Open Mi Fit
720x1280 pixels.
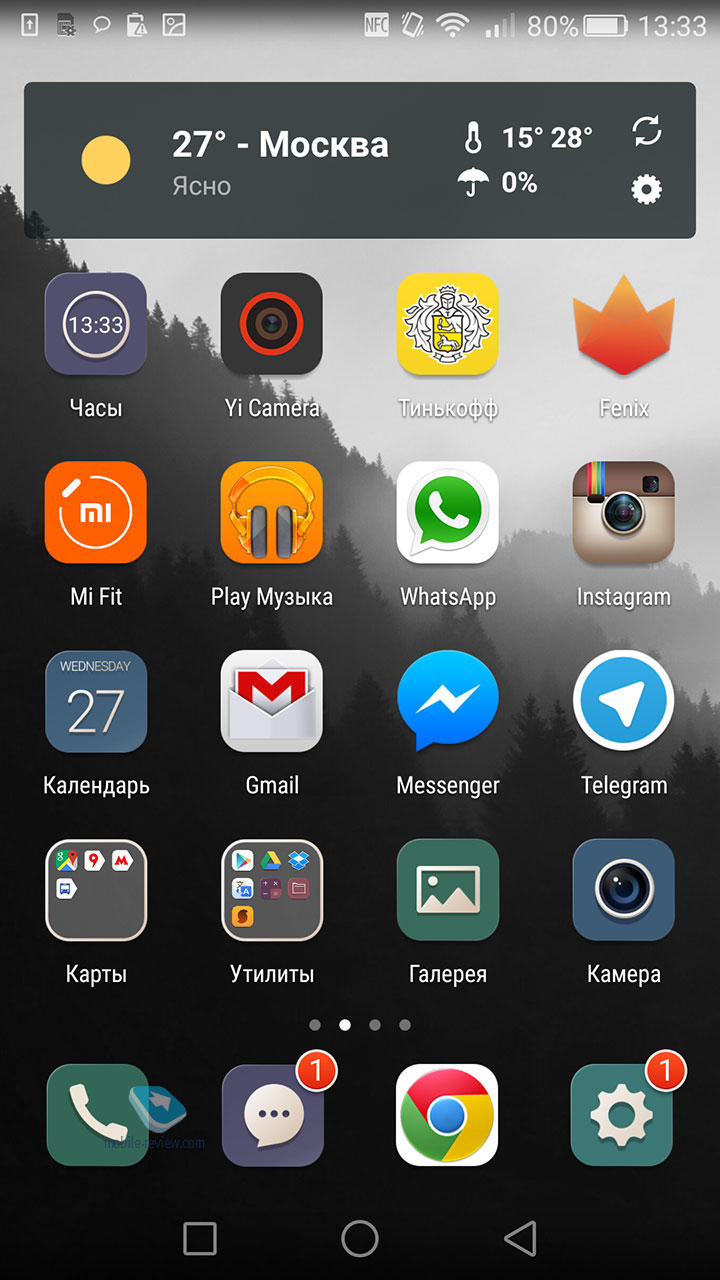pyautogui.click(x=96, y=513)
